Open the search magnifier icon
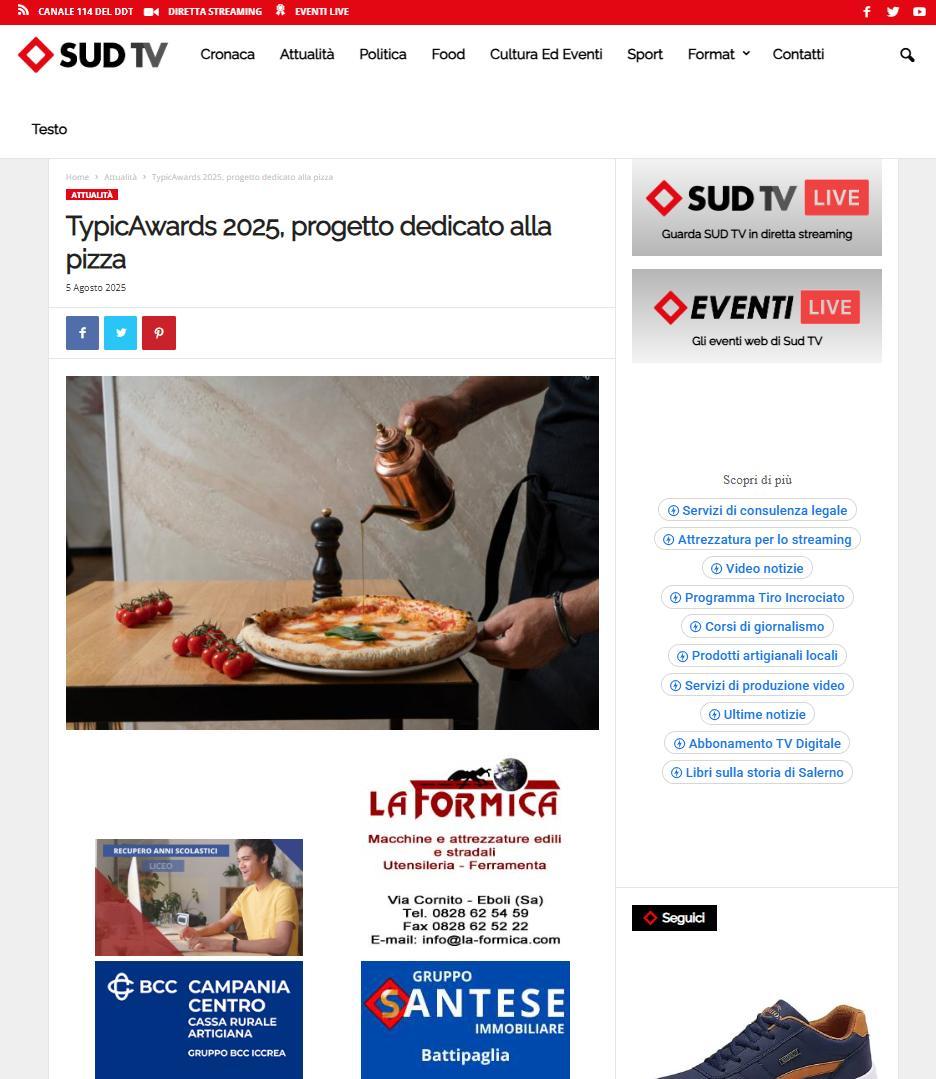The width and height of the screenshot is (936, 1079). coord(907,55)
